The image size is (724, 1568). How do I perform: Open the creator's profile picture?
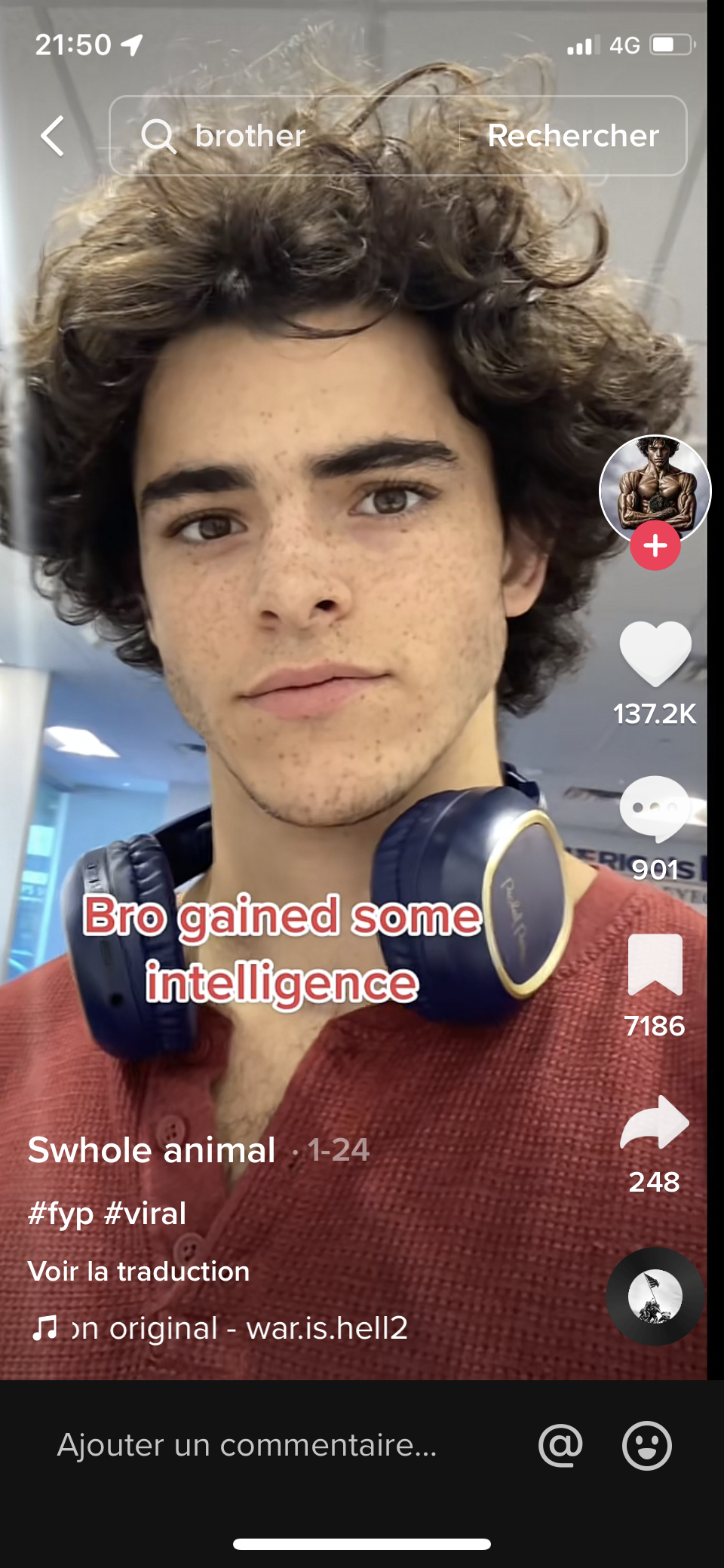point(655,489)
